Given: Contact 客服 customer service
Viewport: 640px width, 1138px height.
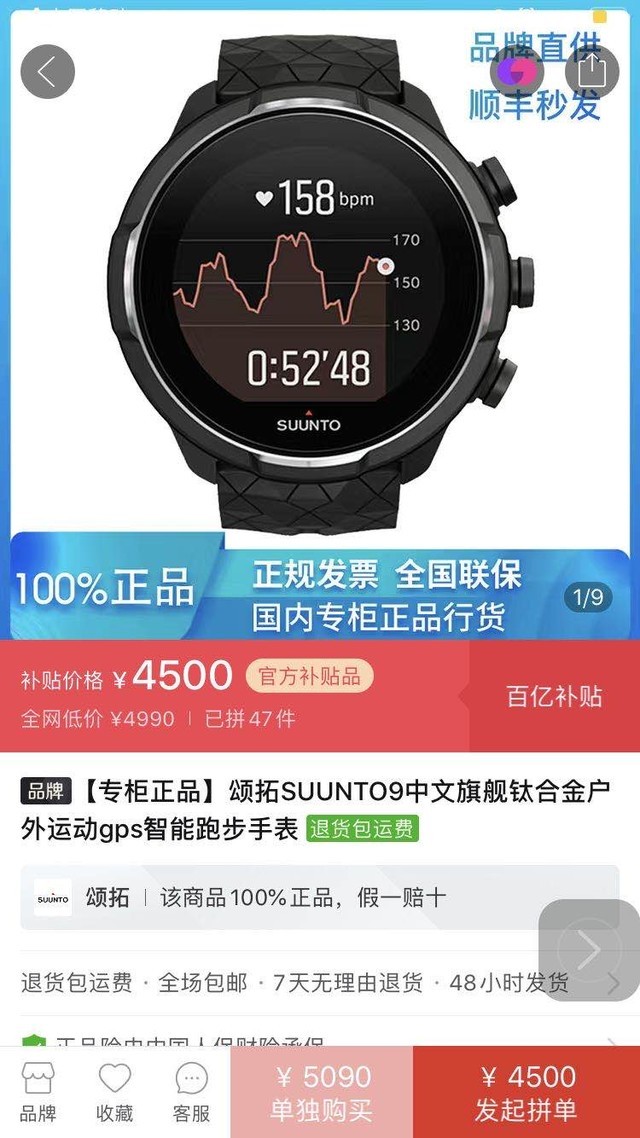Looking at the screenshot, I should [x=192, y=1092].
